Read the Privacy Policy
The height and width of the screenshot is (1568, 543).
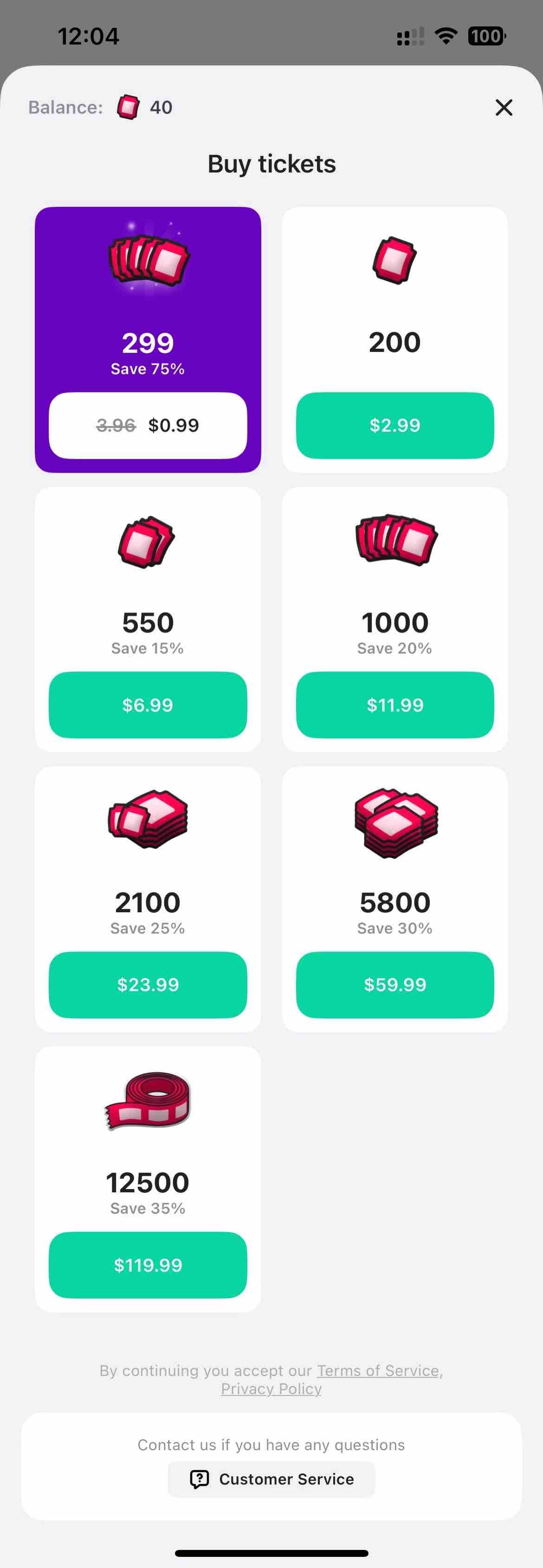[271, 1389]
